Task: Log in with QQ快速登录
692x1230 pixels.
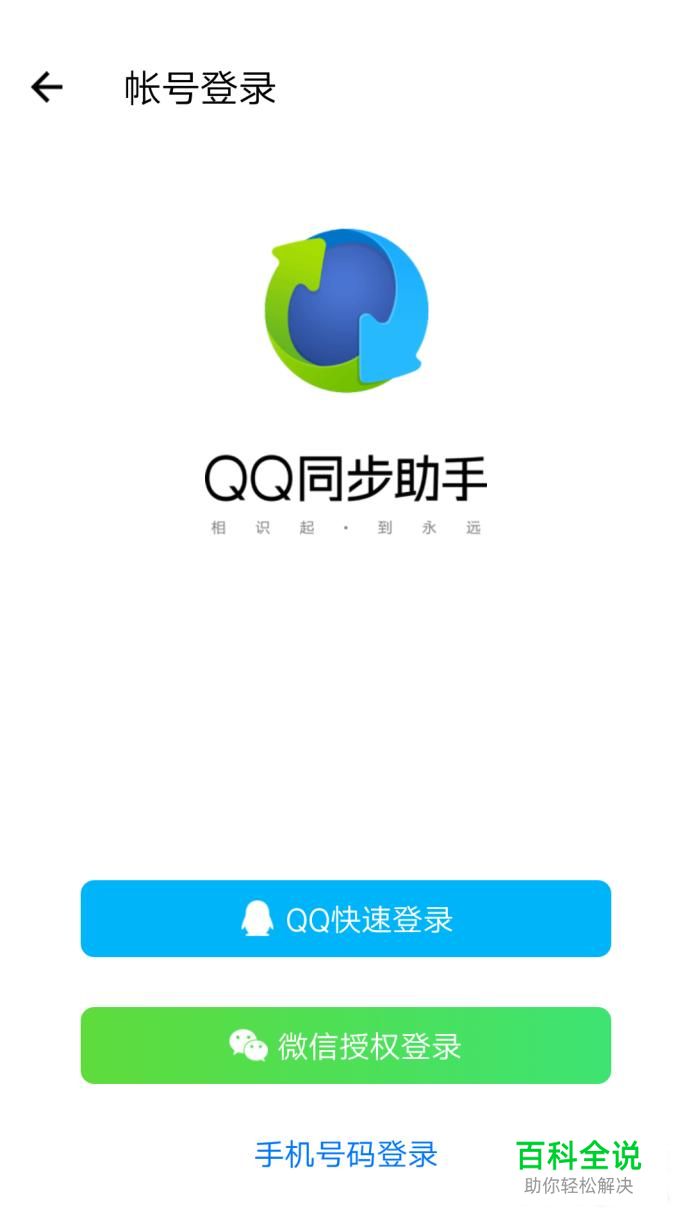Action: point(345,919)
